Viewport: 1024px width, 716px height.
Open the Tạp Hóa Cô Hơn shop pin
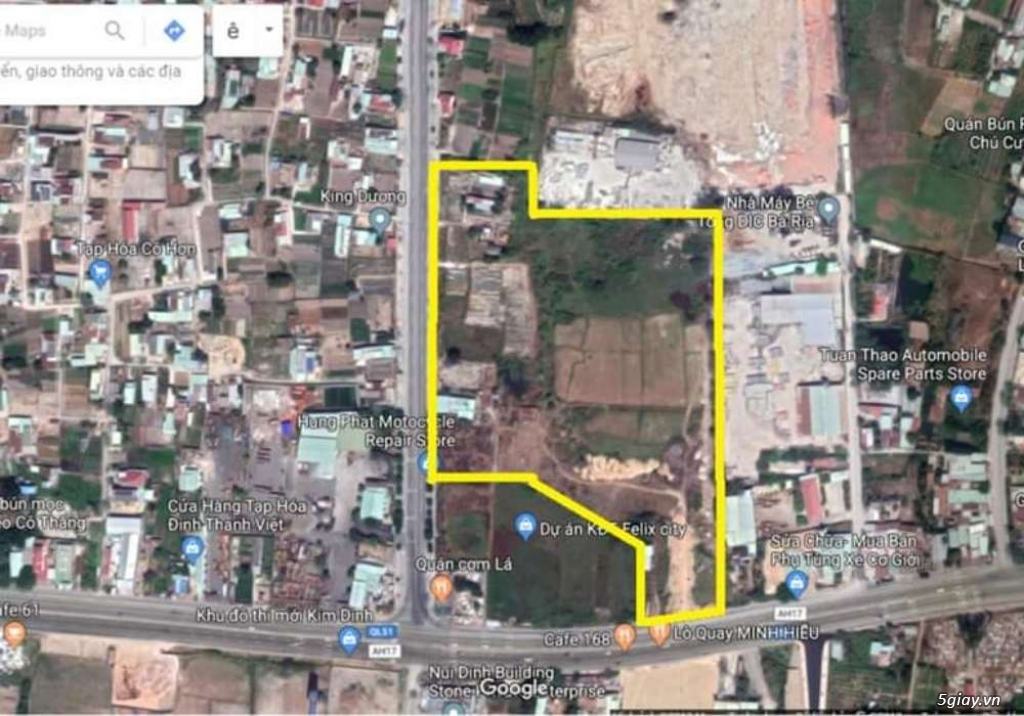pos(100,270)
